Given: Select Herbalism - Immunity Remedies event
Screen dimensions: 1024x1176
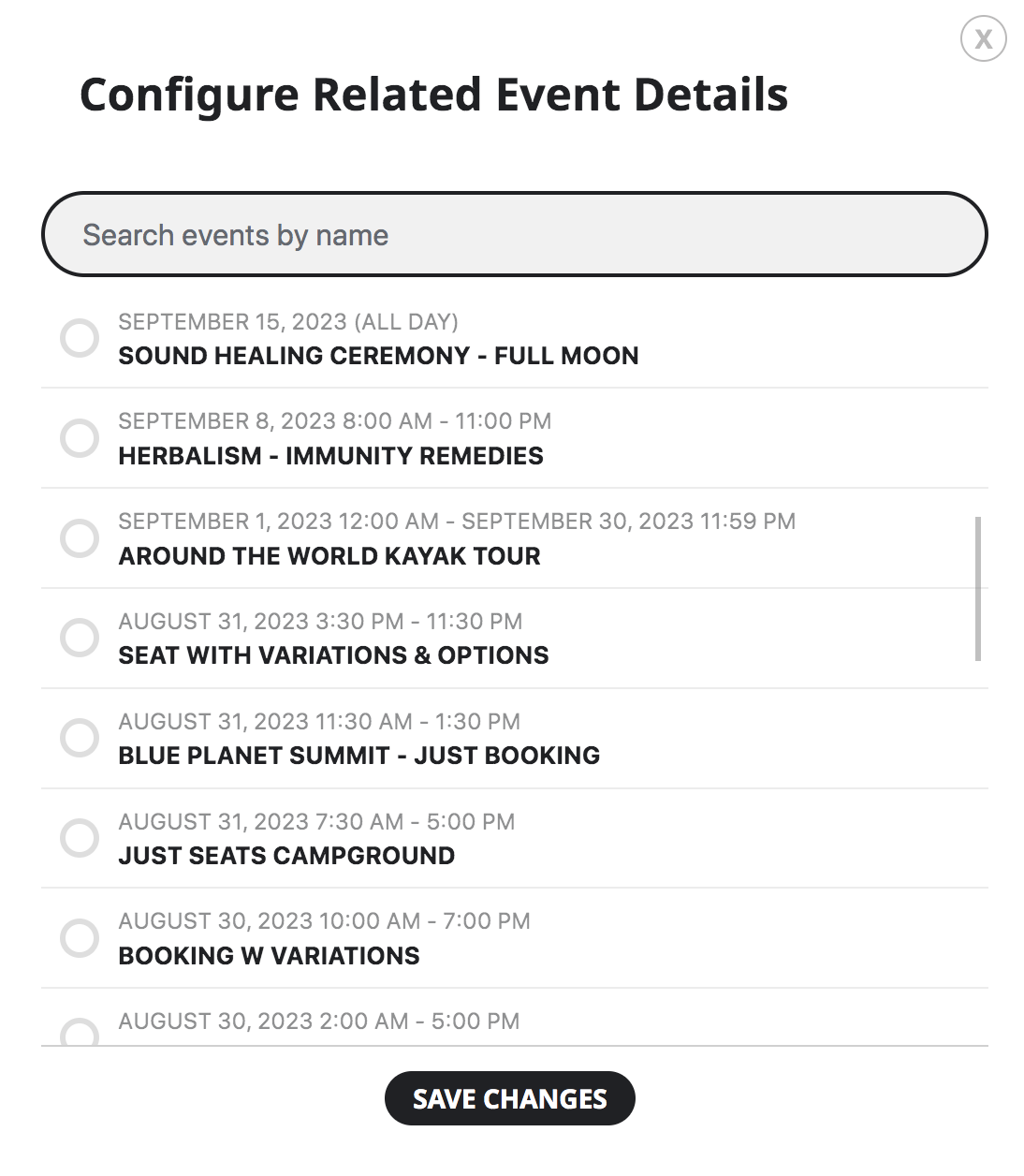Looking at the screenshot, I should click(x=80, y=439).
